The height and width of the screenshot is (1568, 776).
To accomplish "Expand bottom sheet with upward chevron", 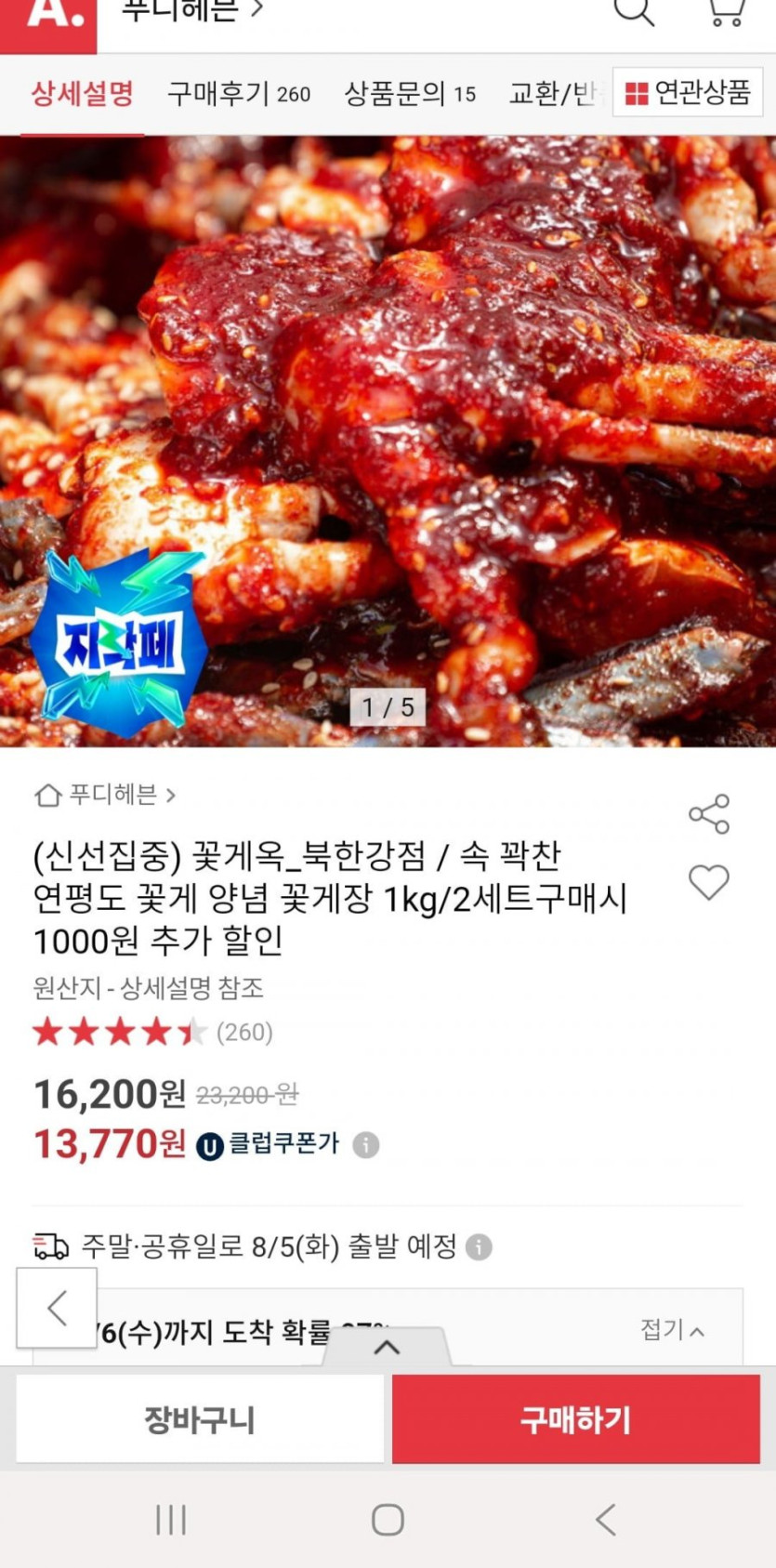I will point(387,1350).
